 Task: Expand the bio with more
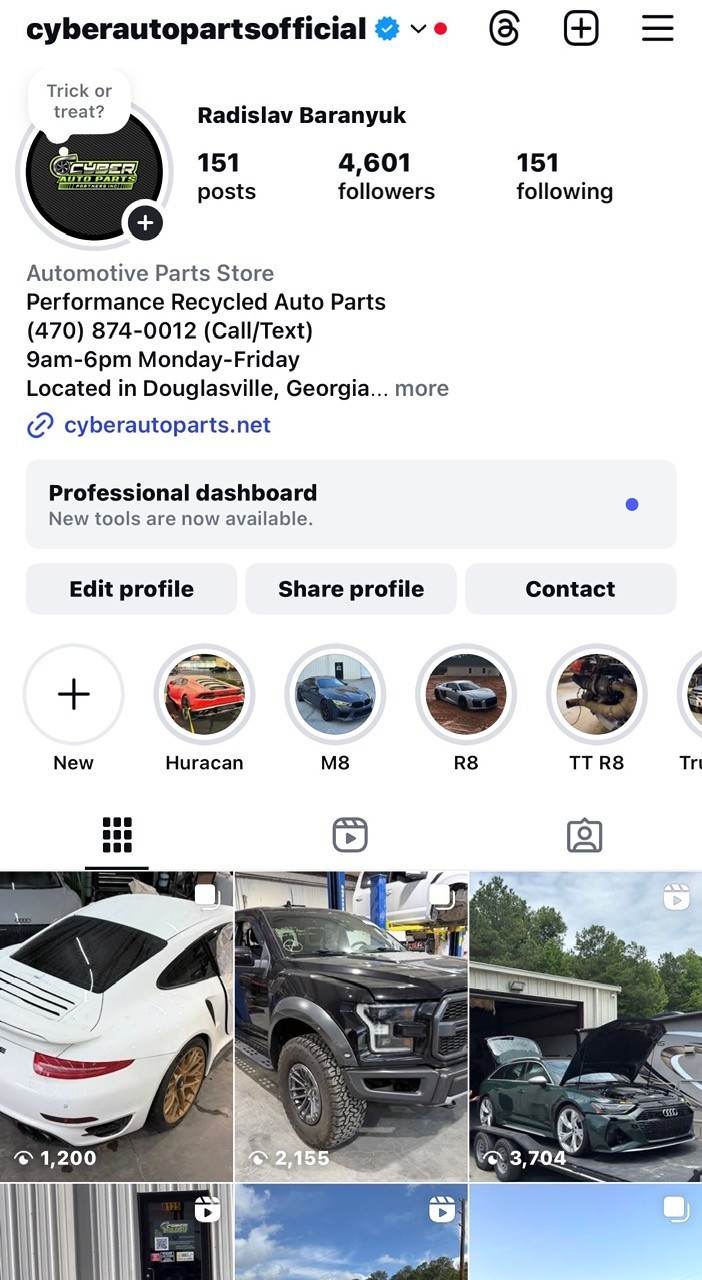(x=421, y=388)
